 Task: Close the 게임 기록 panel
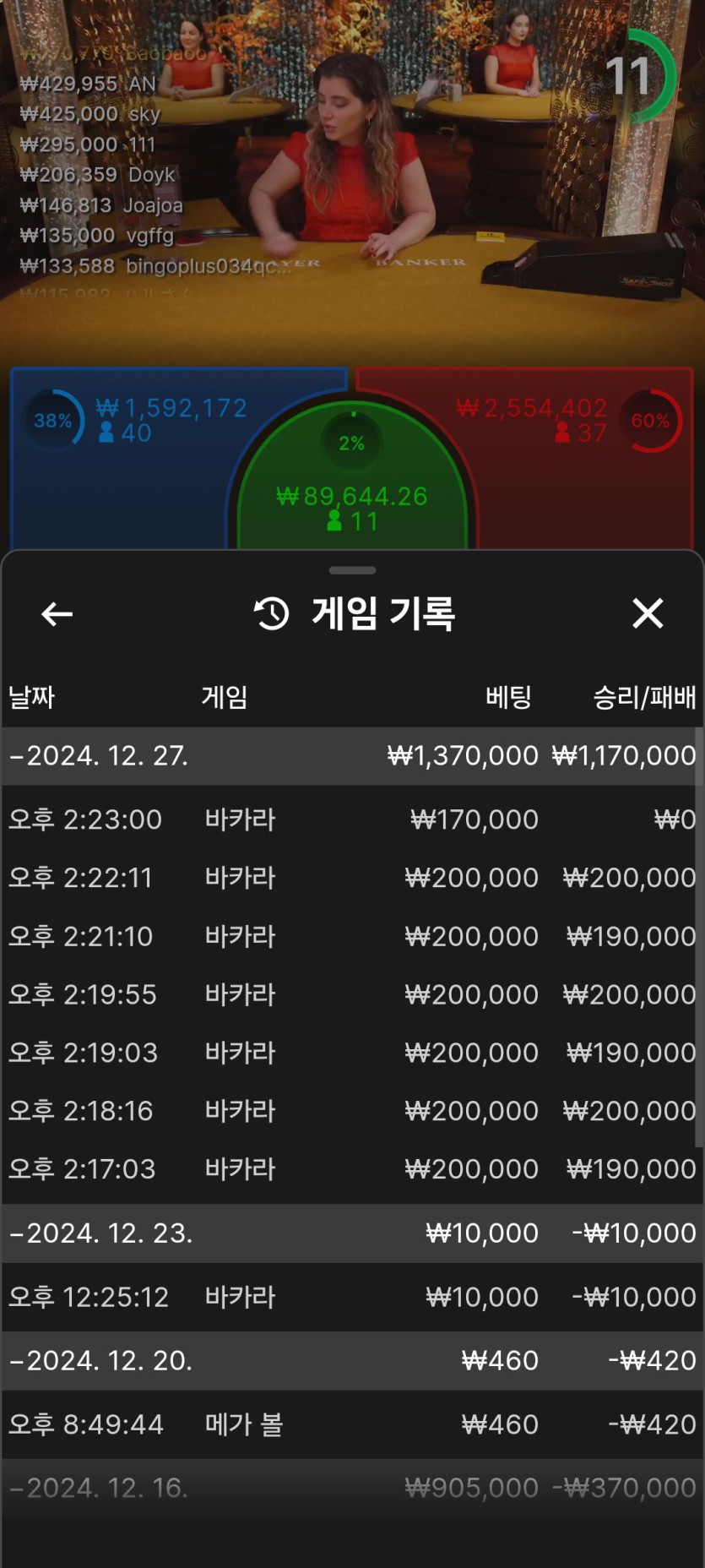click(x=648, y=614)
